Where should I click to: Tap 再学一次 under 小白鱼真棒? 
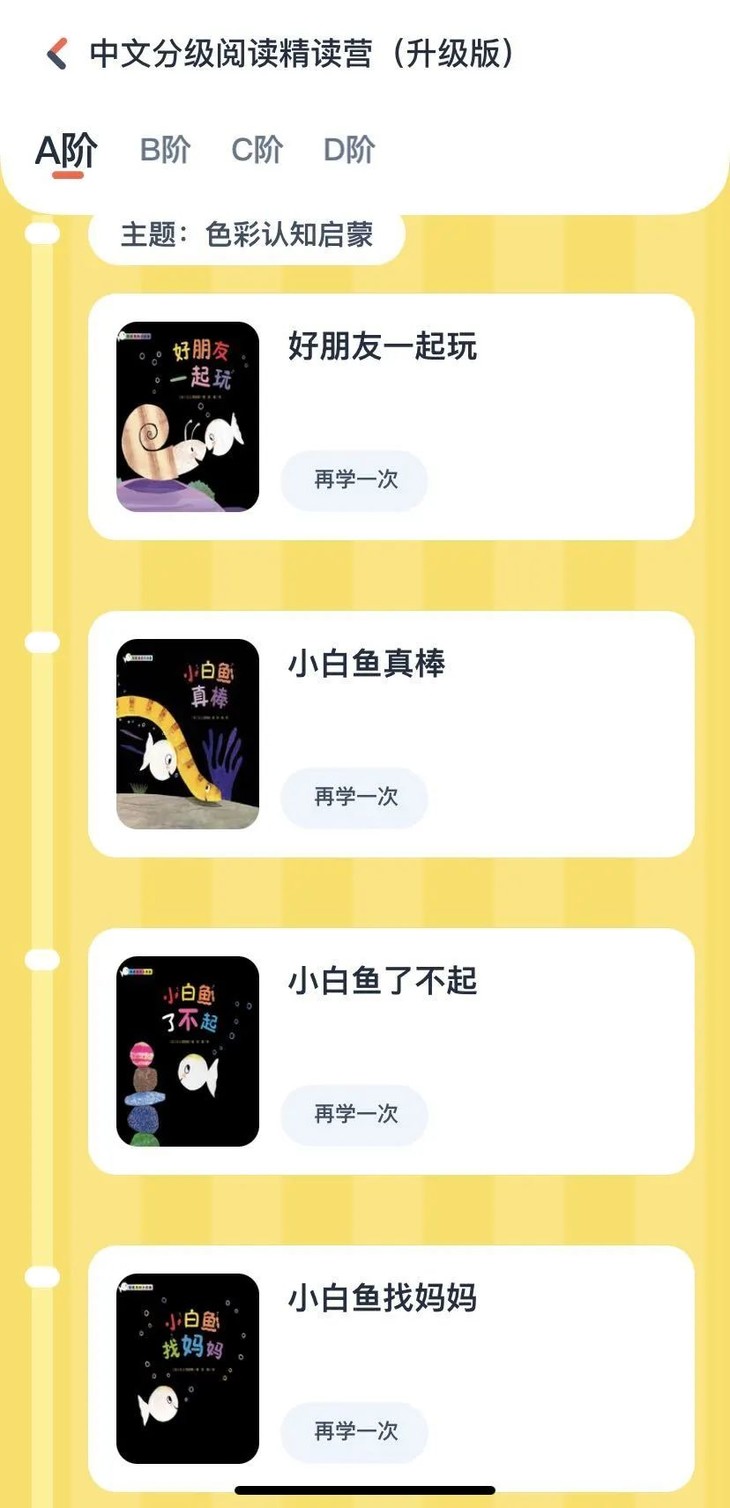tap(353, 798)
